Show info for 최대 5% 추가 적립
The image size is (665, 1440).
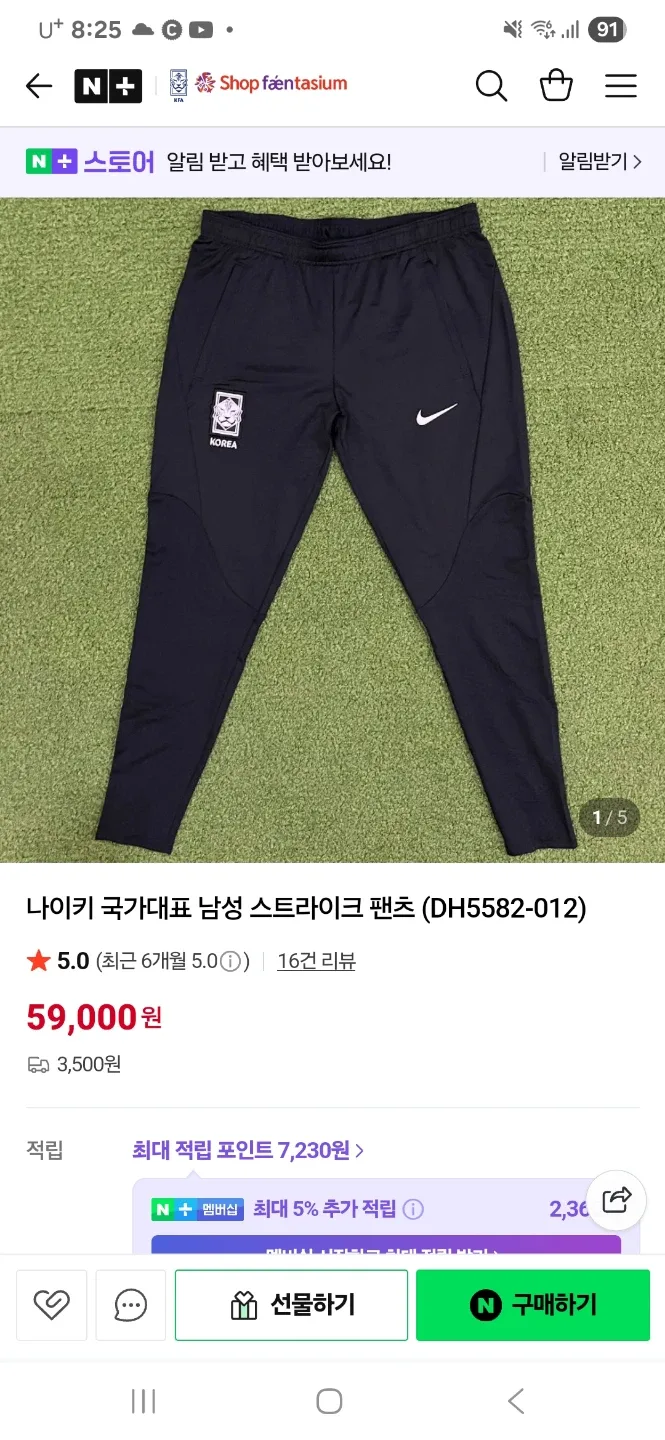[413, 1209]
